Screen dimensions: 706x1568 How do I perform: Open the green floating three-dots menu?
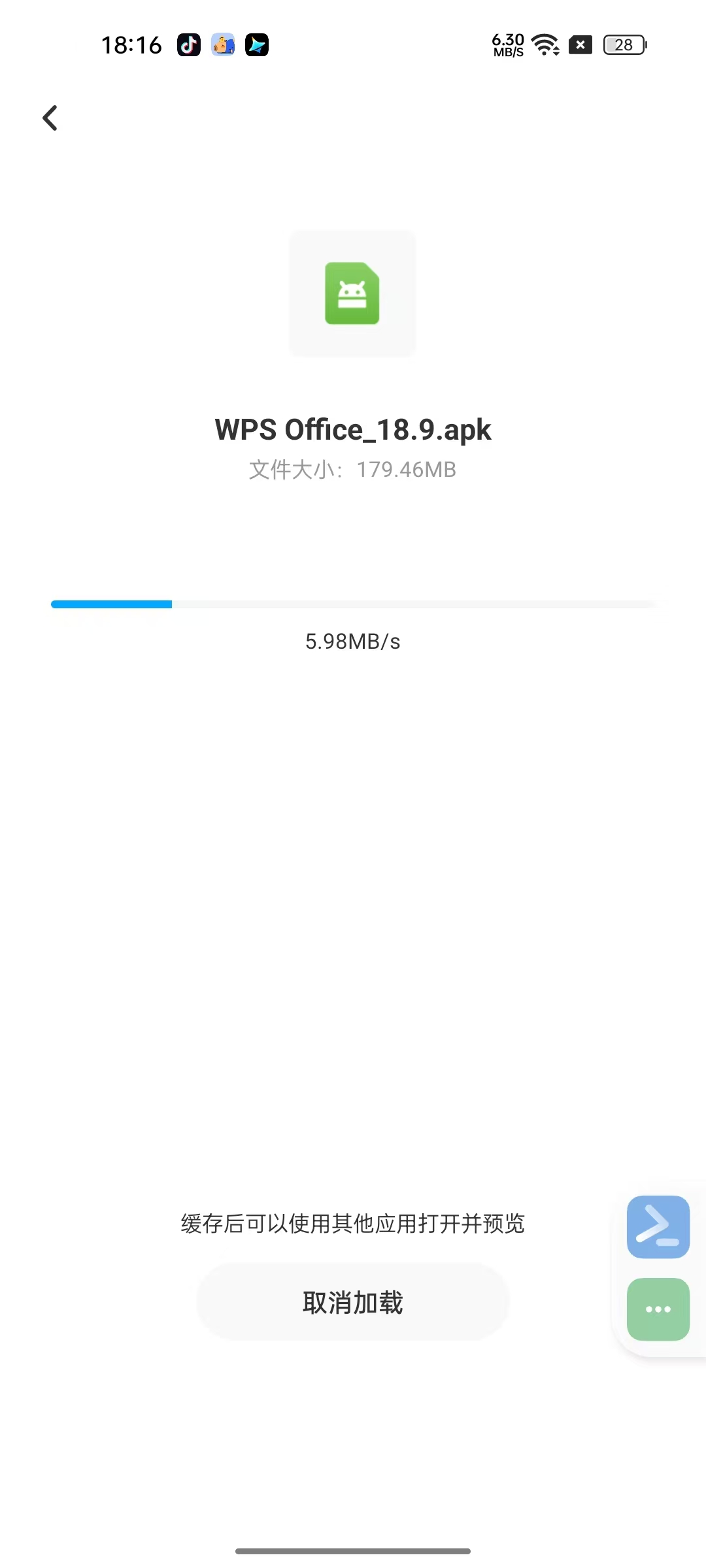pos(658,1309)
